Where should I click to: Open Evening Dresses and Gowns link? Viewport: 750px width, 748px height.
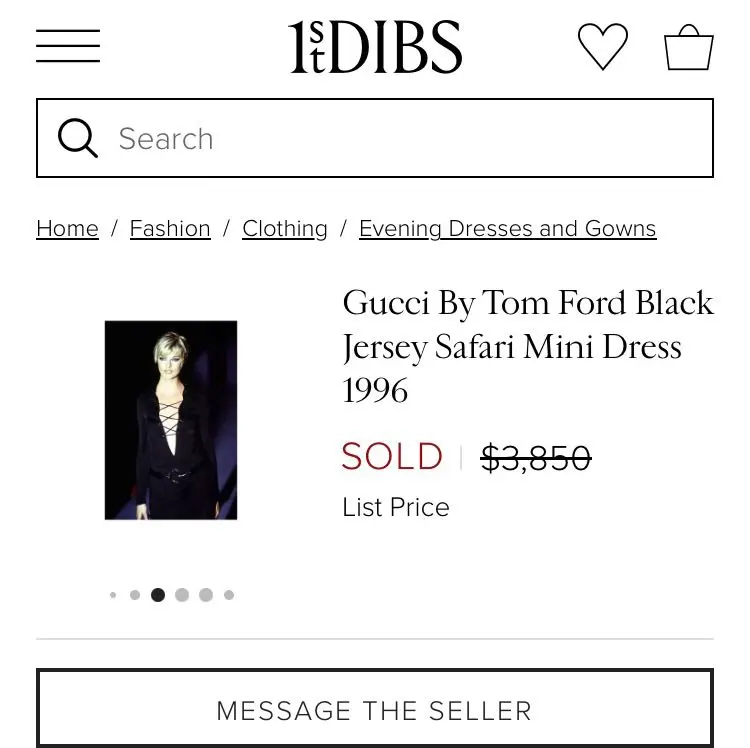[x=507, y=229]
